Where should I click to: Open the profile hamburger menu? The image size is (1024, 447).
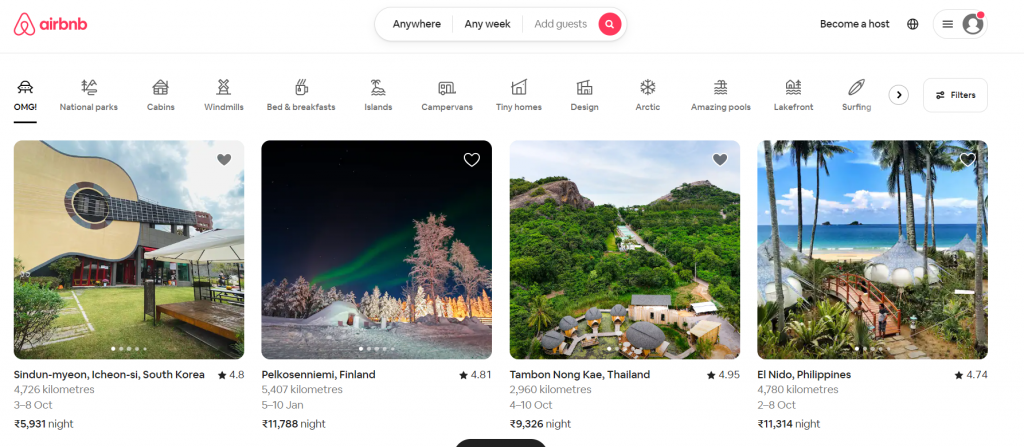pyautogui.click(x=959, y=24)
